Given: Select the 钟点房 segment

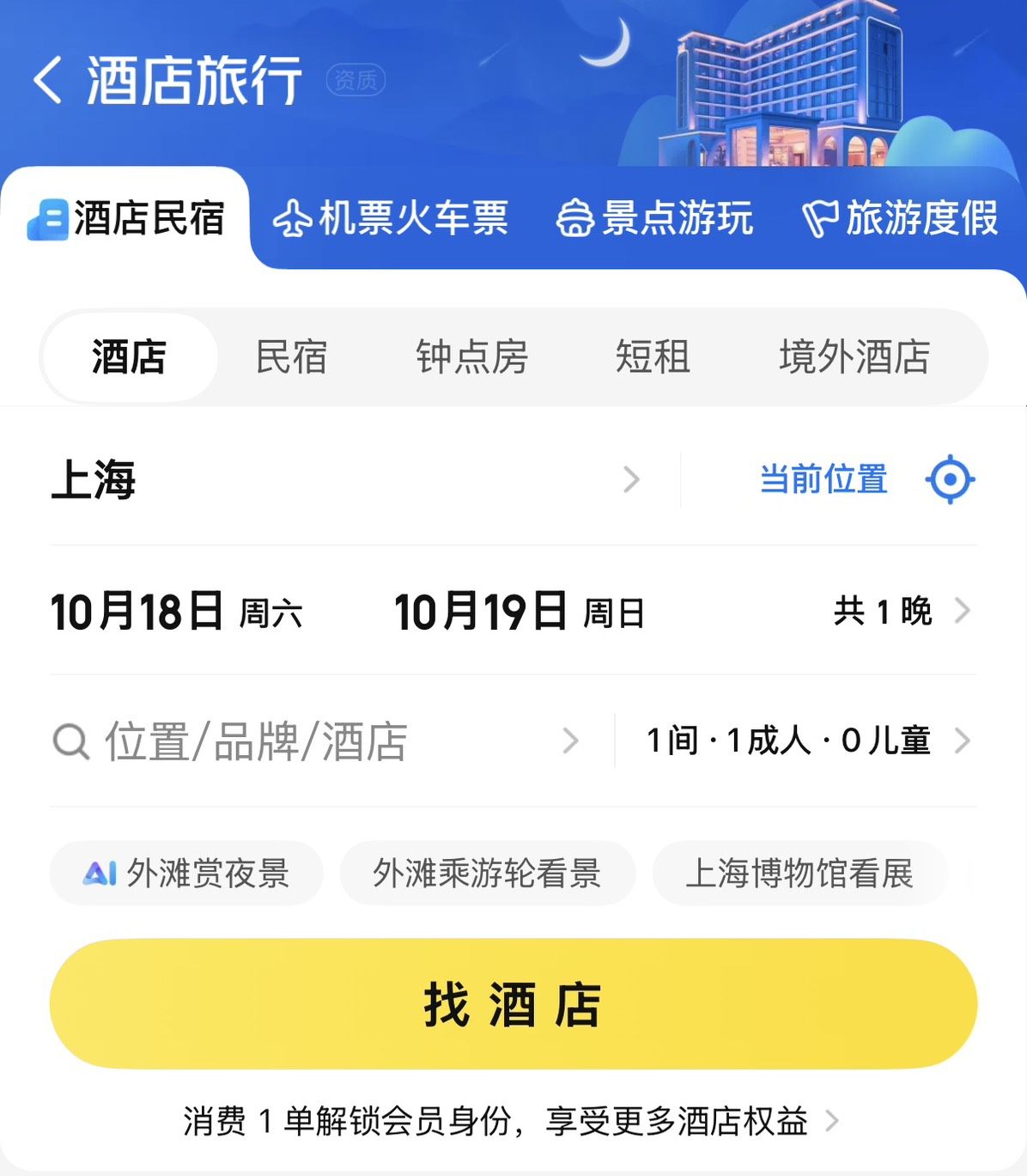Looking at the screenshot, I should pos(471,356).
